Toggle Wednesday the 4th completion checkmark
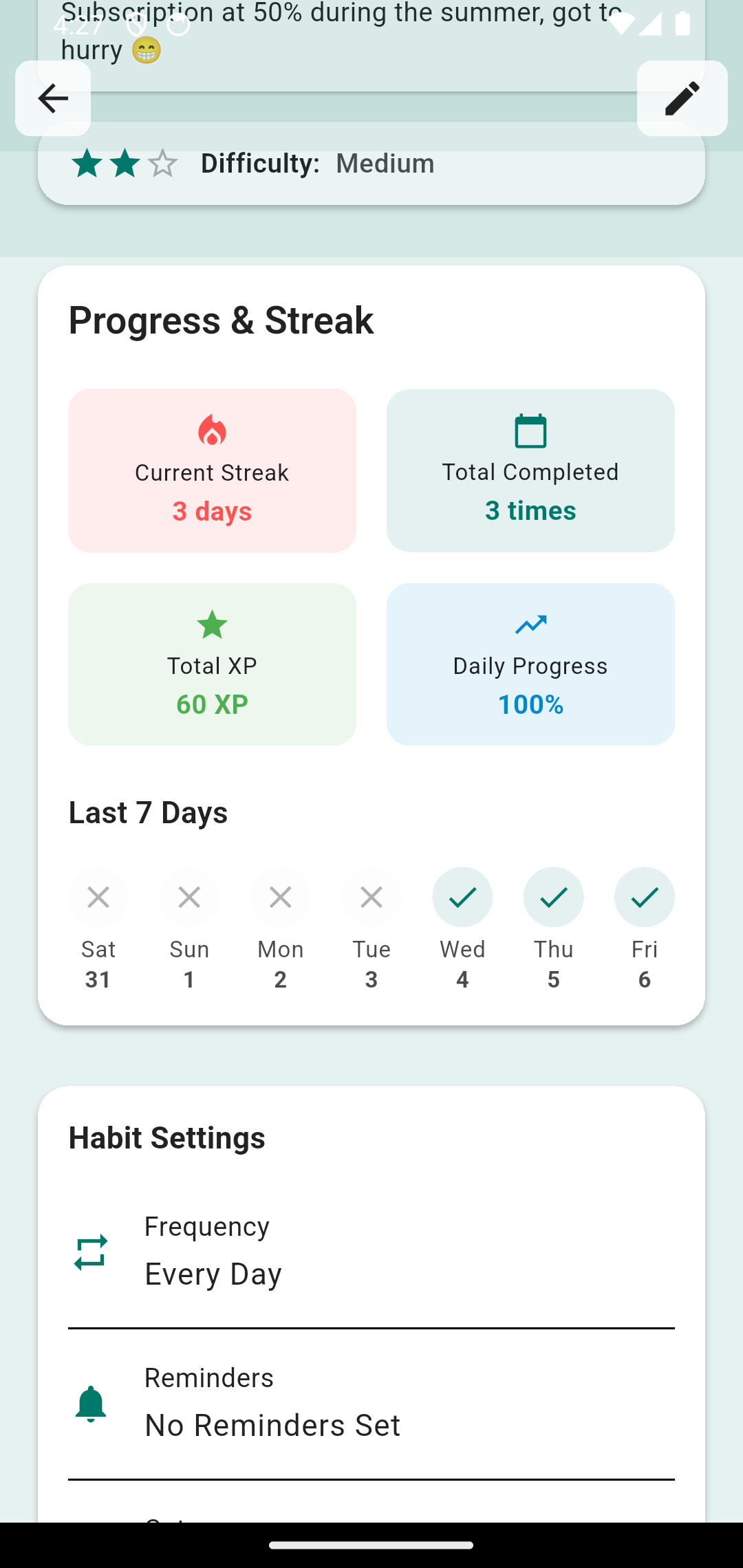The width and height of the screenshot is (743, 1568). (x=462, y=896)
